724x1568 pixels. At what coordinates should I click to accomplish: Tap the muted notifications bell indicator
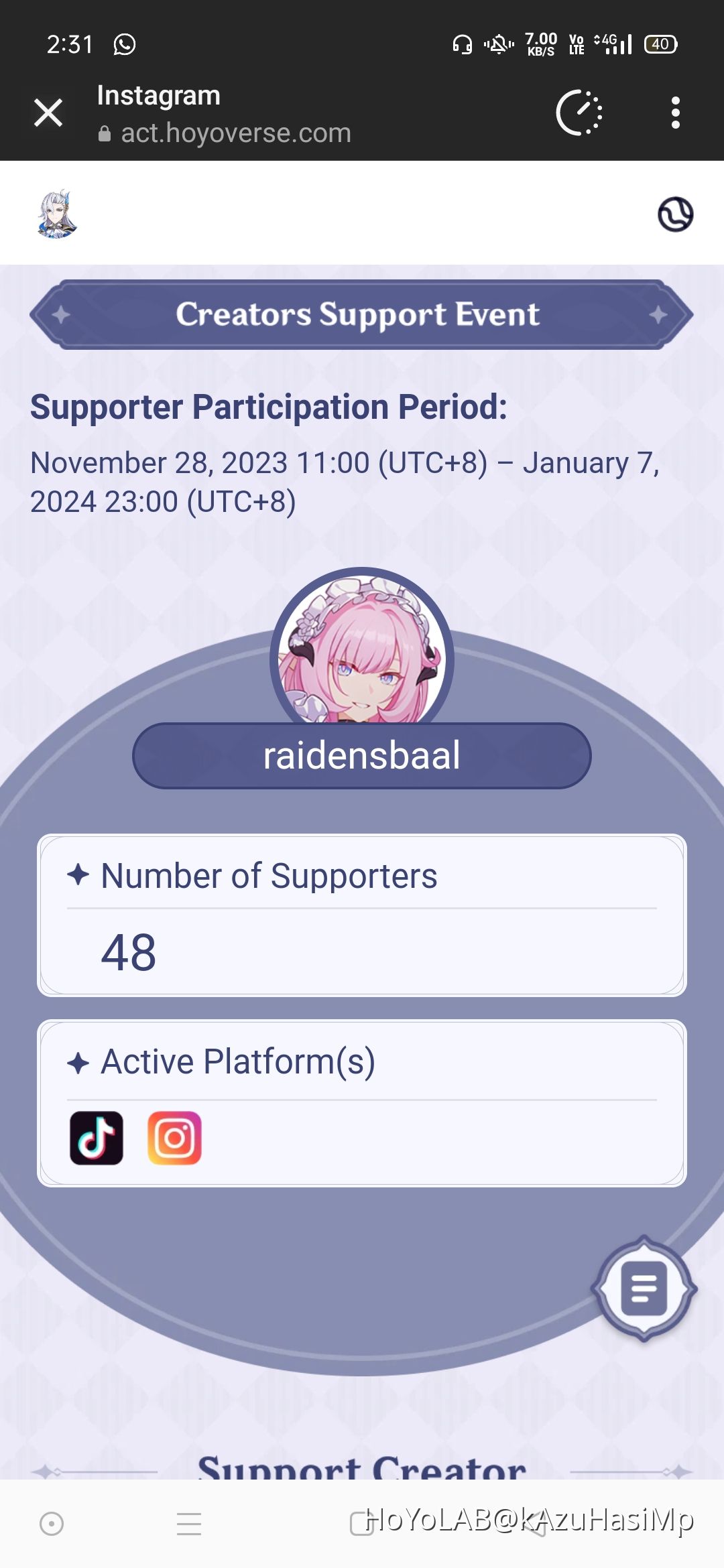(499, 44)
